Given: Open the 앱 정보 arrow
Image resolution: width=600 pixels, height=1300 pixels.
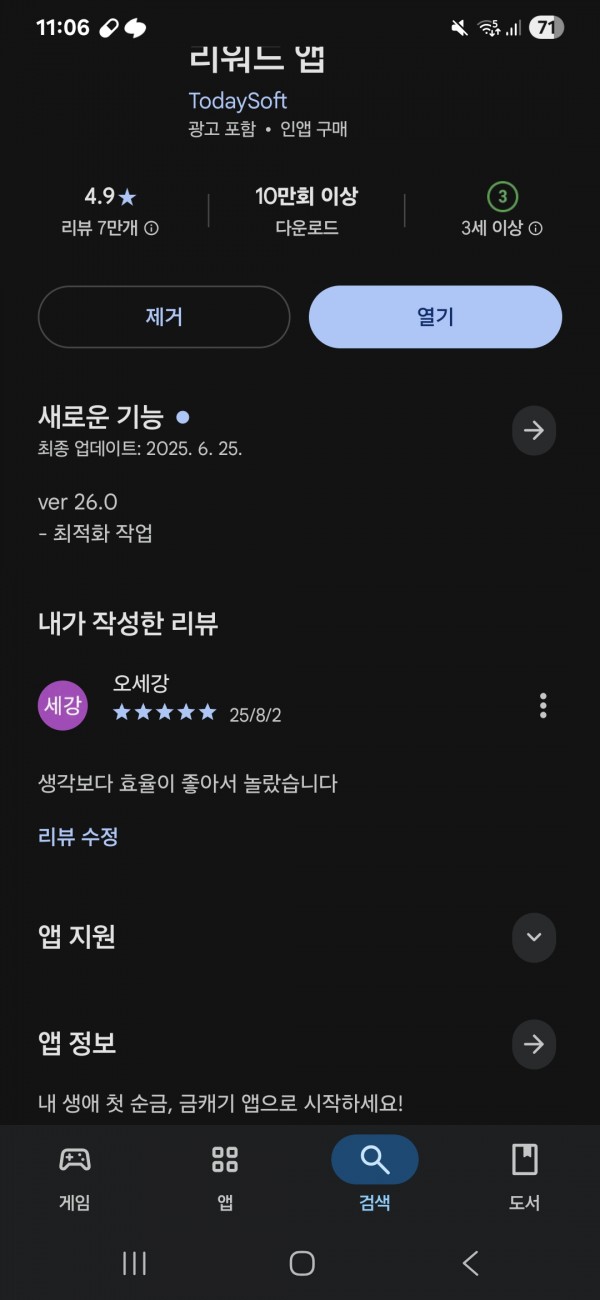Looking at the screenshot, I should click(x=534, y=1044).
